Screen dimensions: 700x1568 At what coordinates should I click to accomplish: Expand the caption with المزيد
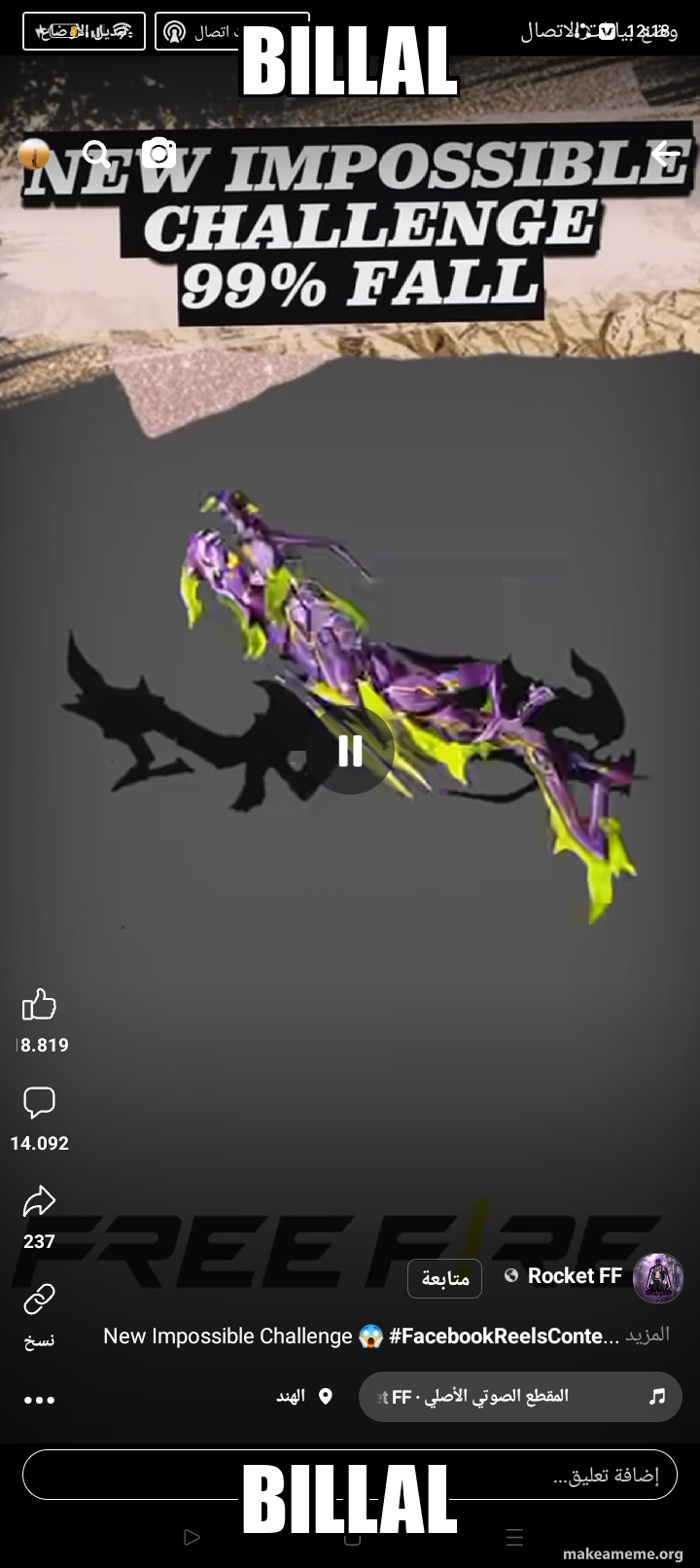[647, 1335]
